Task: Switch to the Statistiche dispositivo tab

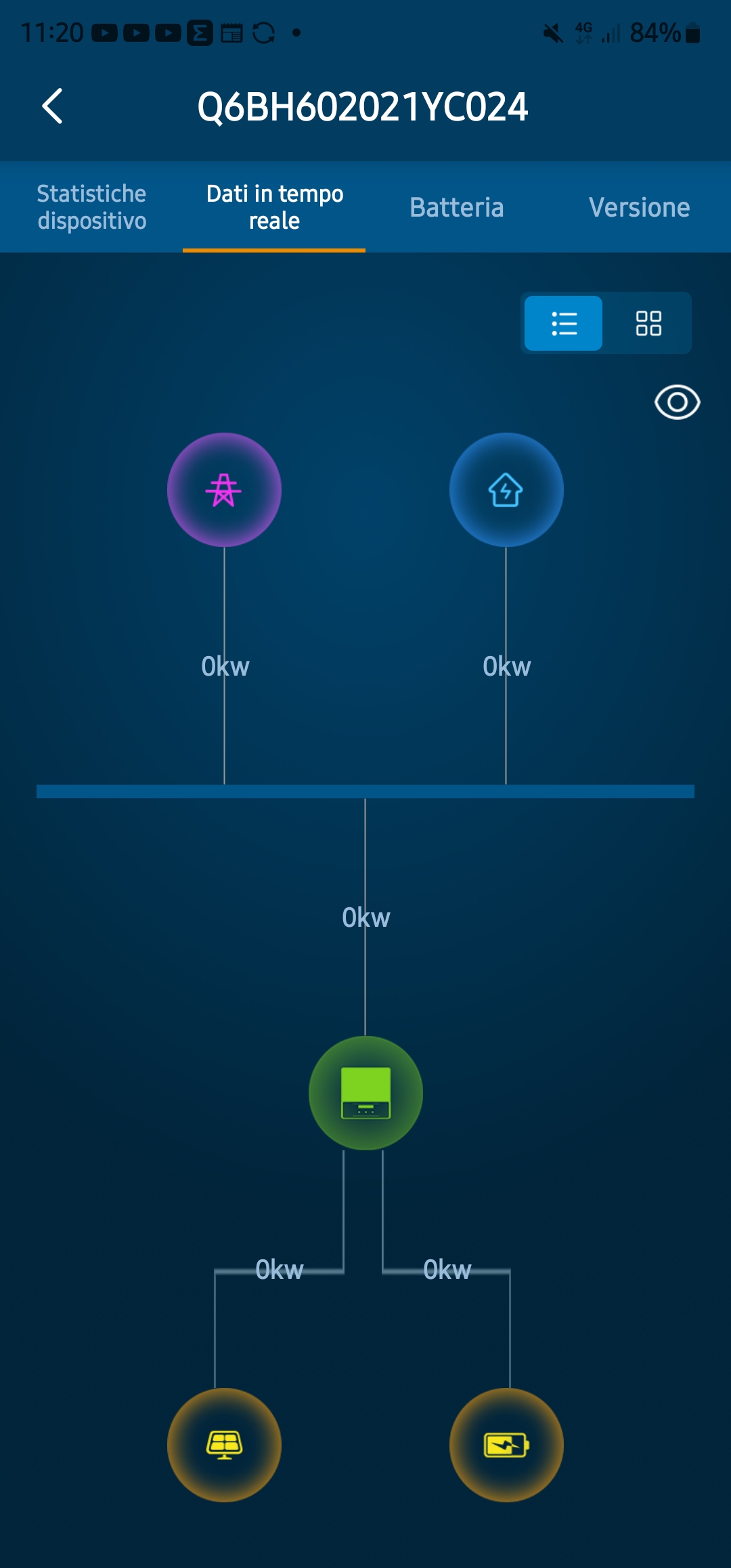Action: [91, 207]
